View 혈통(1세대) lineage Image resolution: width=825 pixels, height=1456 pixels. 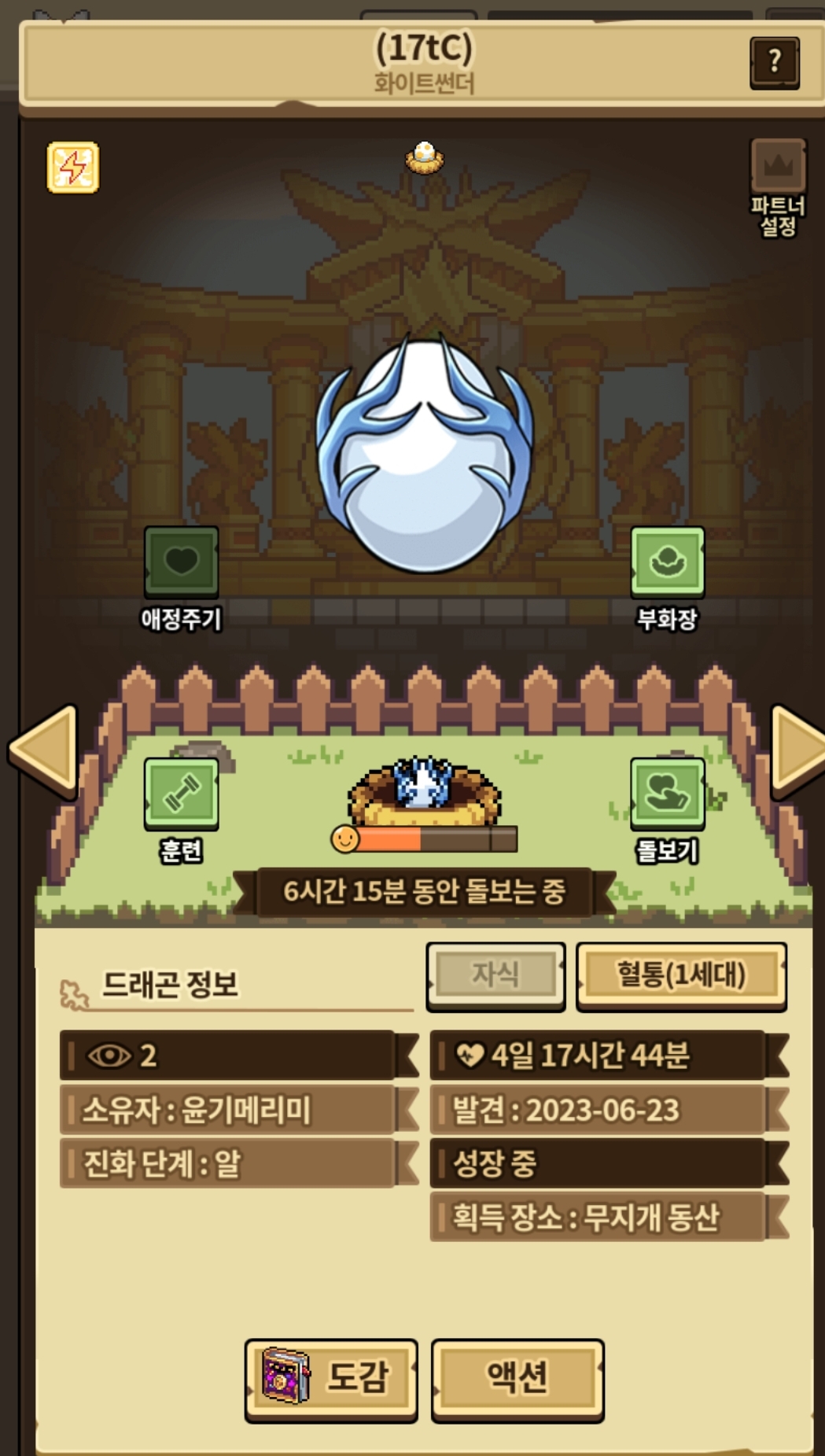pos(681,975)
